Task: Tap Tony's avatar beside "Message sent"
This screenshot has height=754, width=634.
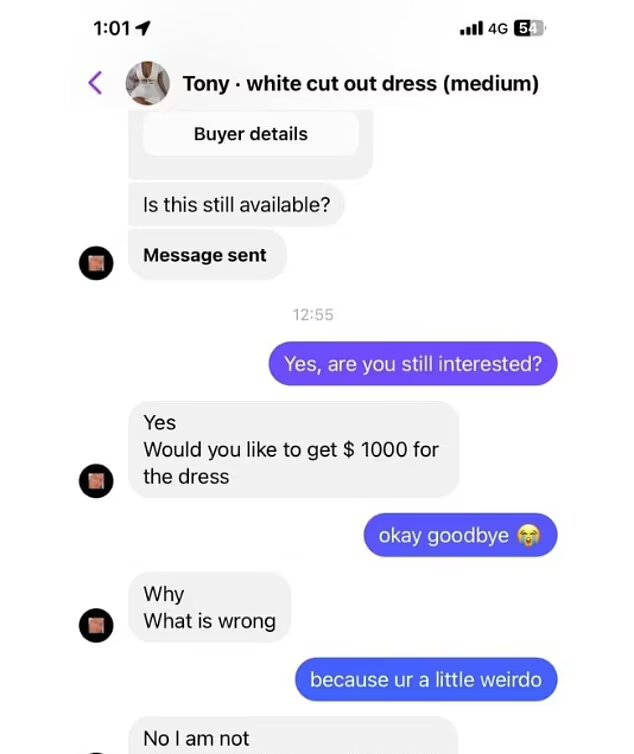Action: (97, 264)
